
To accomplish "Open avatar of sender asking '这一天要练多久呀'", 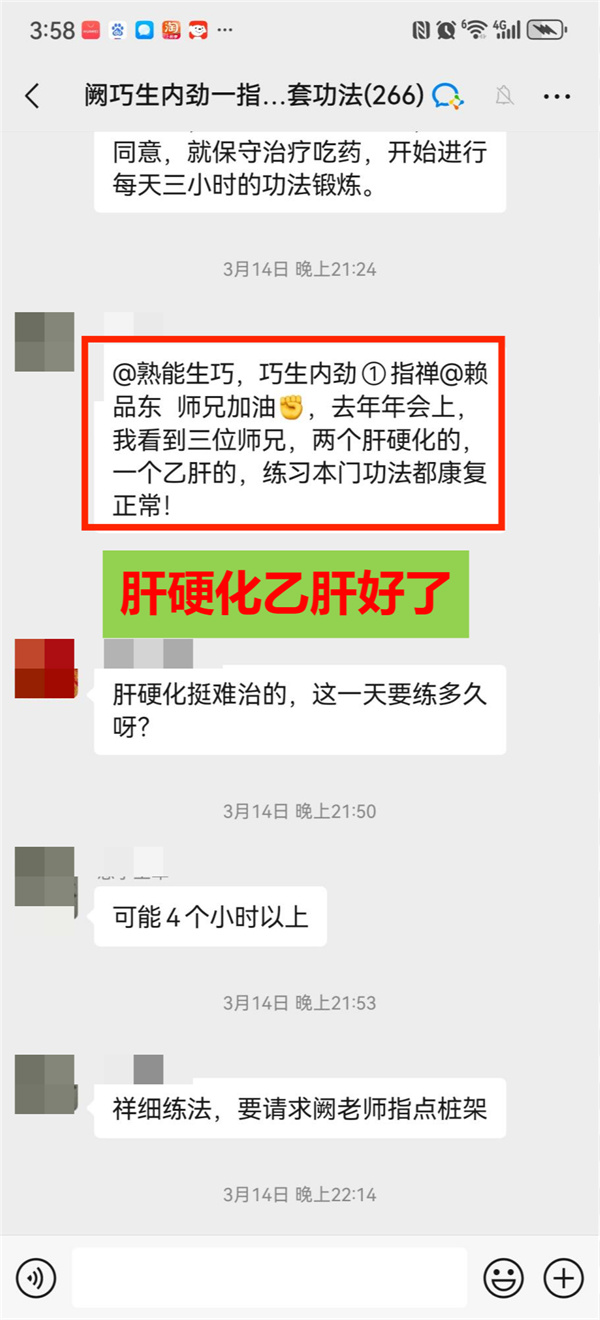I will (45, 668).
